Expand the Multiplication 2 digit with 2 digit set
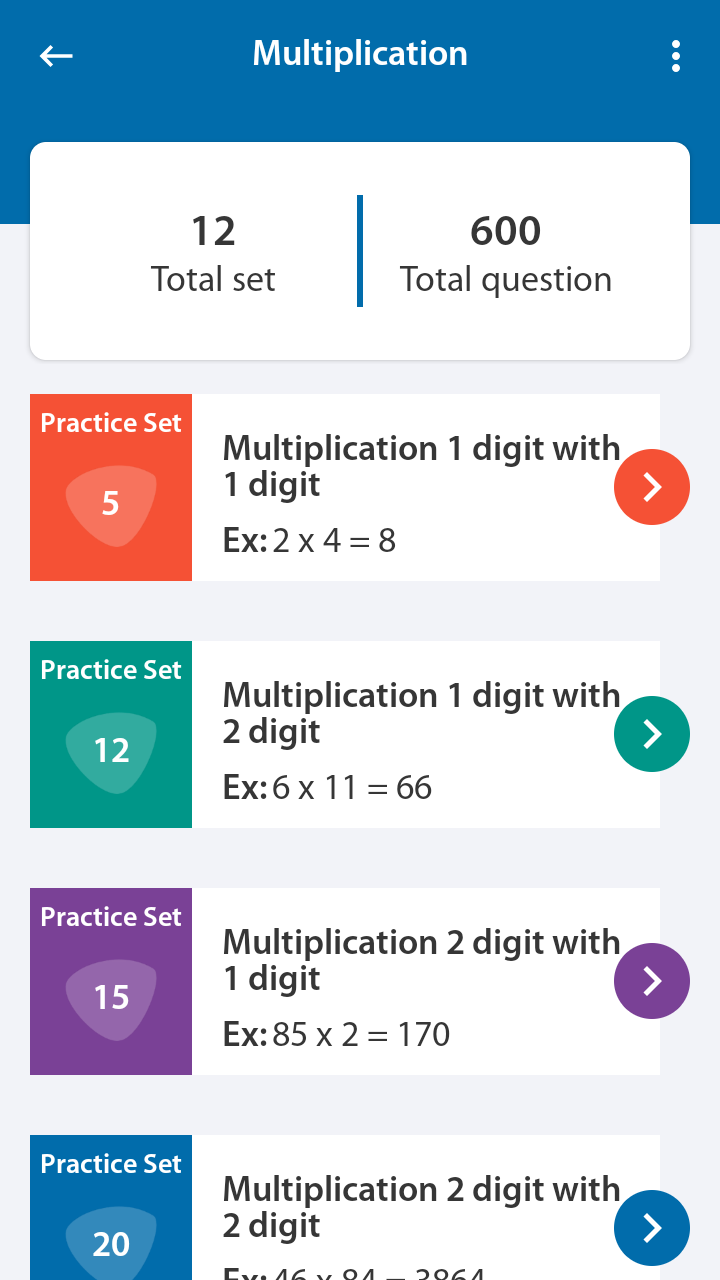The width and height of the screenshot is (720, 1280). (x=420, y=1207)
